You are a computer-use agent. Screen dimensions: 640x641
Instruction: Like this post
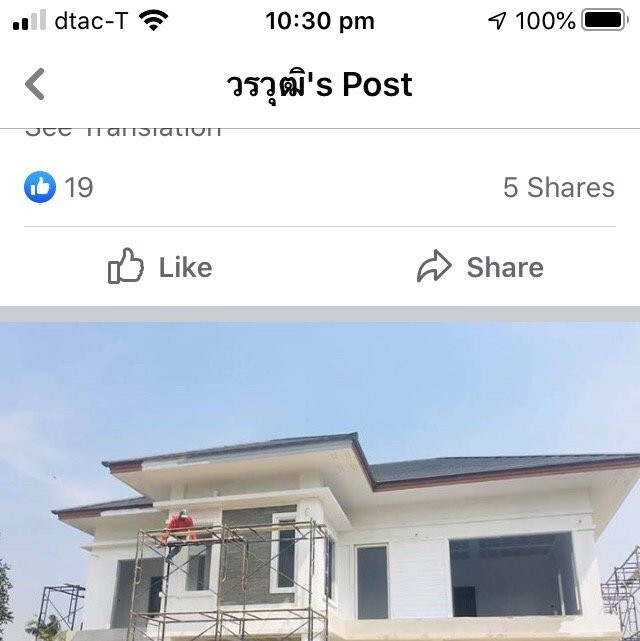pos(160,267)
